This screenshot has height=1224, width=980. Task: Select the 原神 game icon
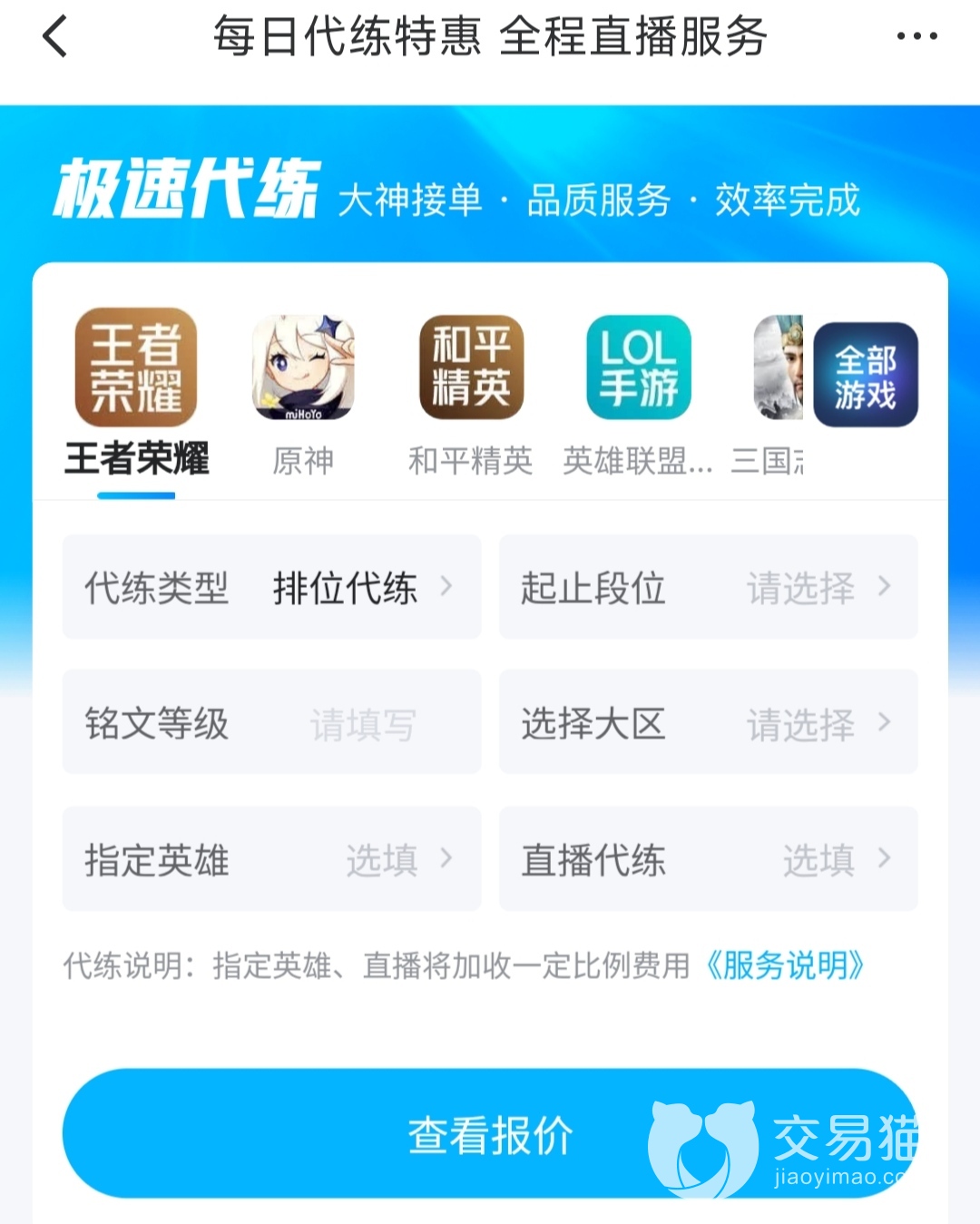(x=303, y=367)
